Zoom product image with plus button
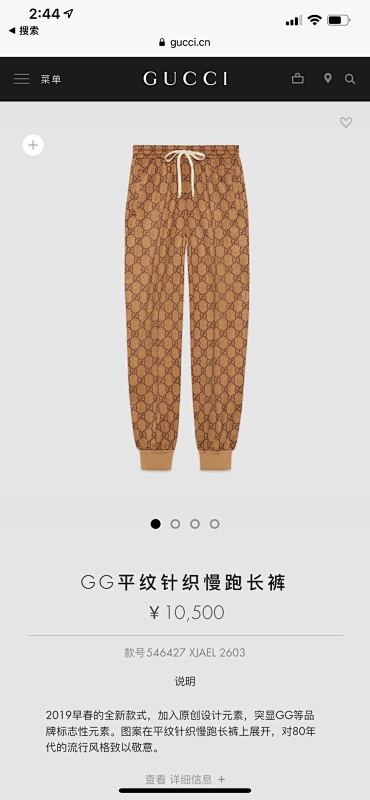Image resolution: width=370 pixels, height=800 pixels. [33, 145]
